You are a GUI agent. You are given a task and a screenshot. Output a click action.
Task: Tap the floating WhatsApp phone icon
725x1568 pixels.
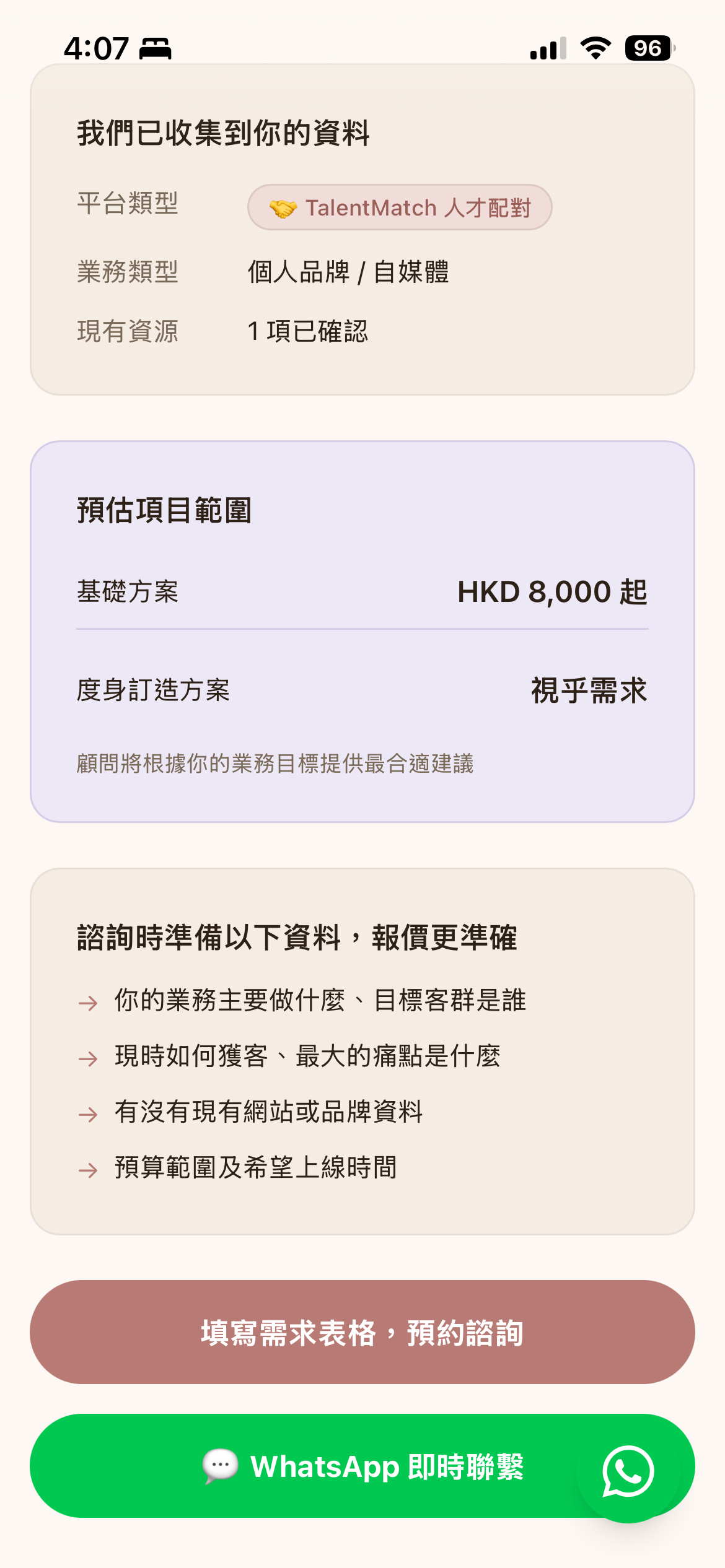(628, 1471)
